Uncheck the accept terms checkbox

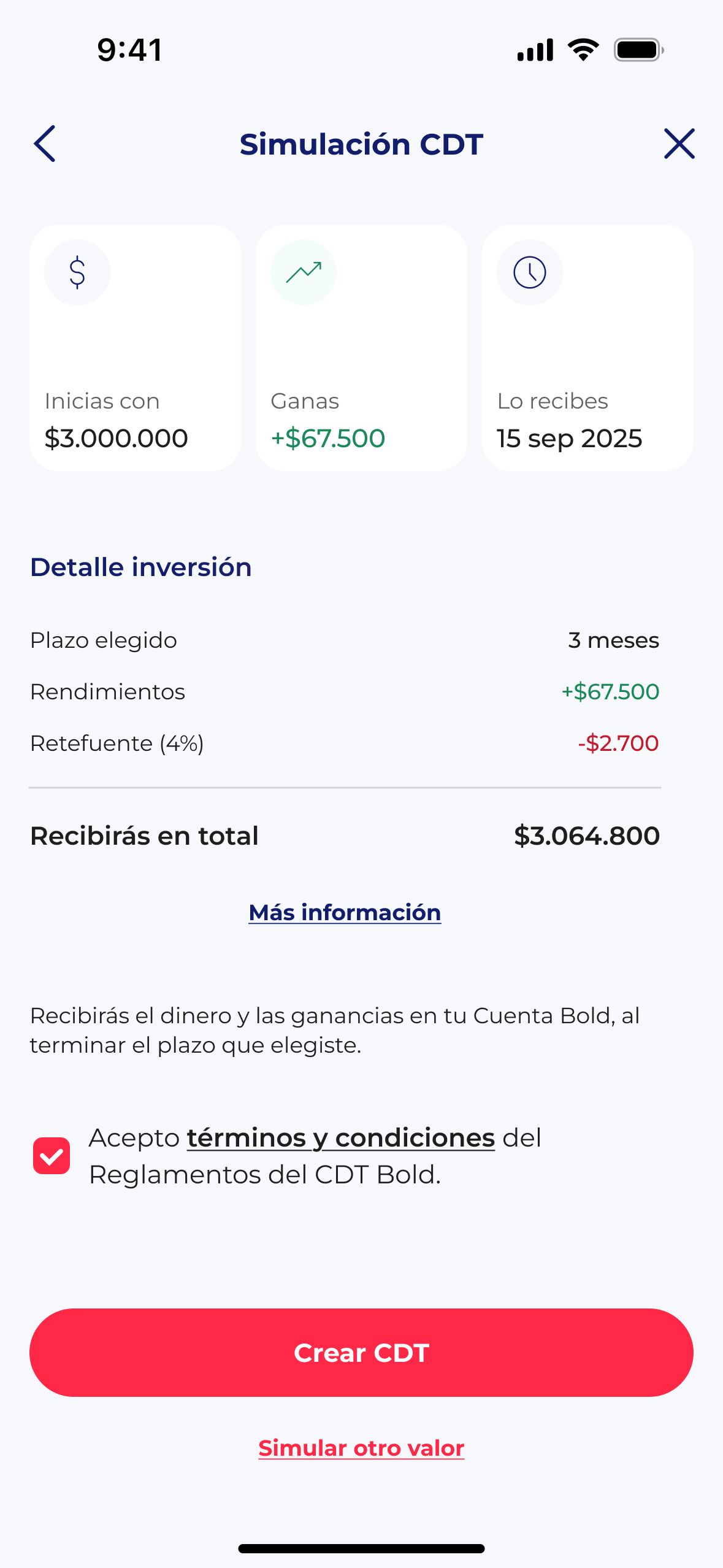pos(52,1156)
